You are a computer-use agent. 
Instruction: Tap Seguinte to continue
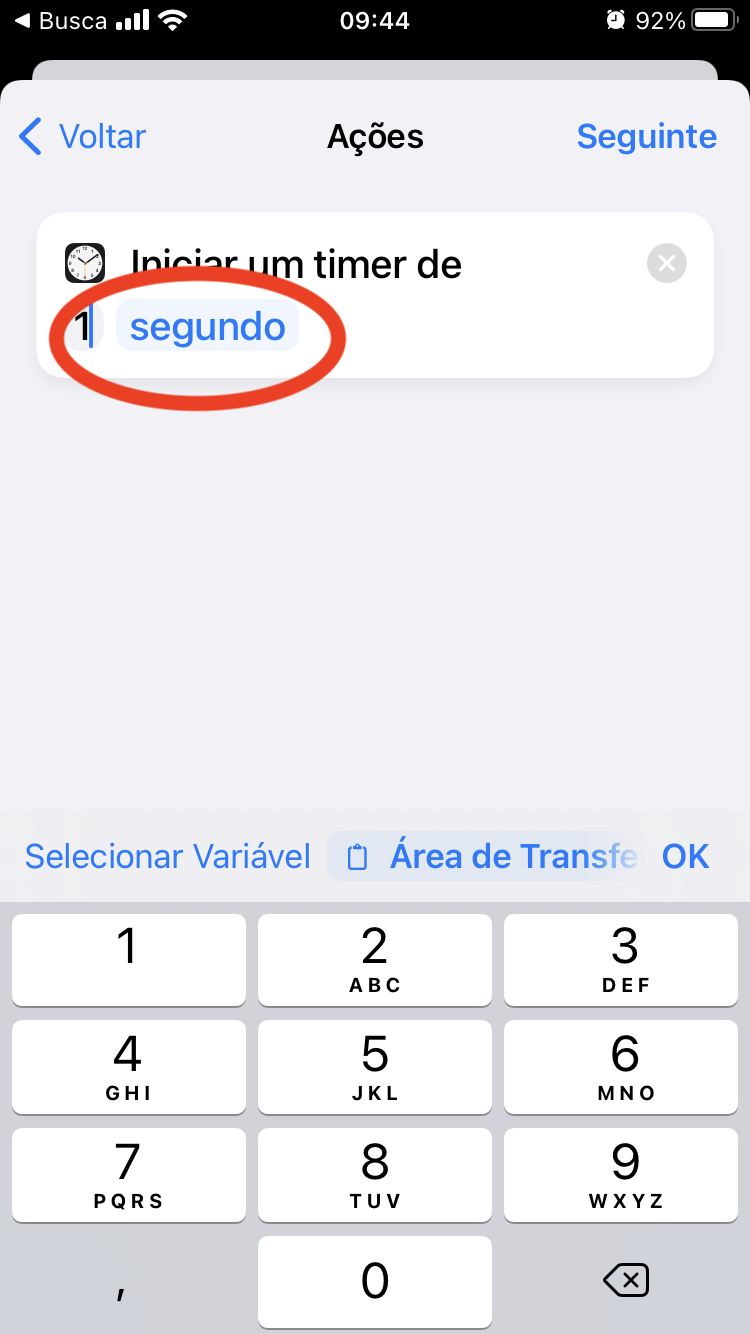(x=646, y=137)
